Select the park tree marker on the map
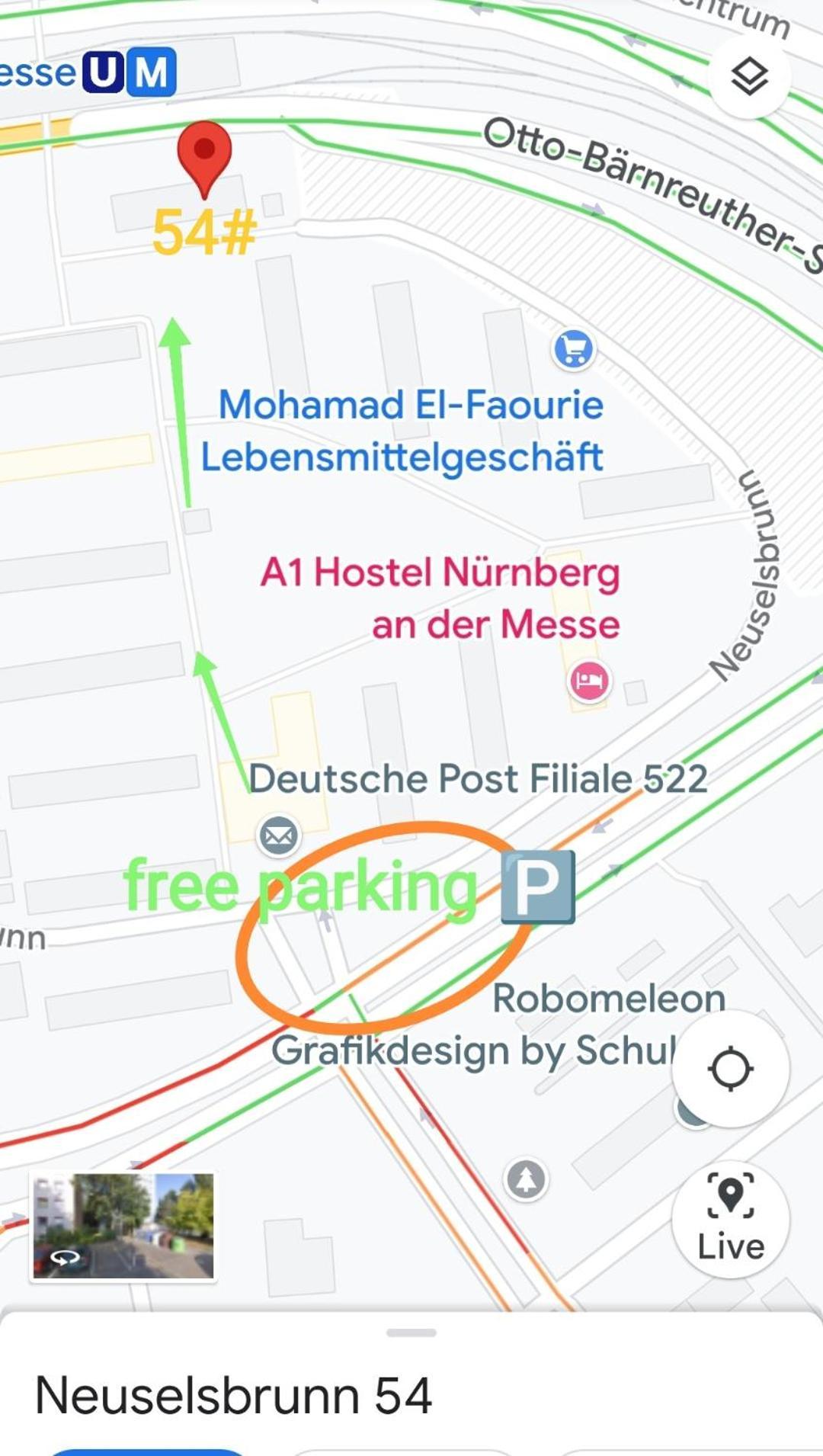The width and height of the screenshot is (823, 1456). pos(526,1179)
